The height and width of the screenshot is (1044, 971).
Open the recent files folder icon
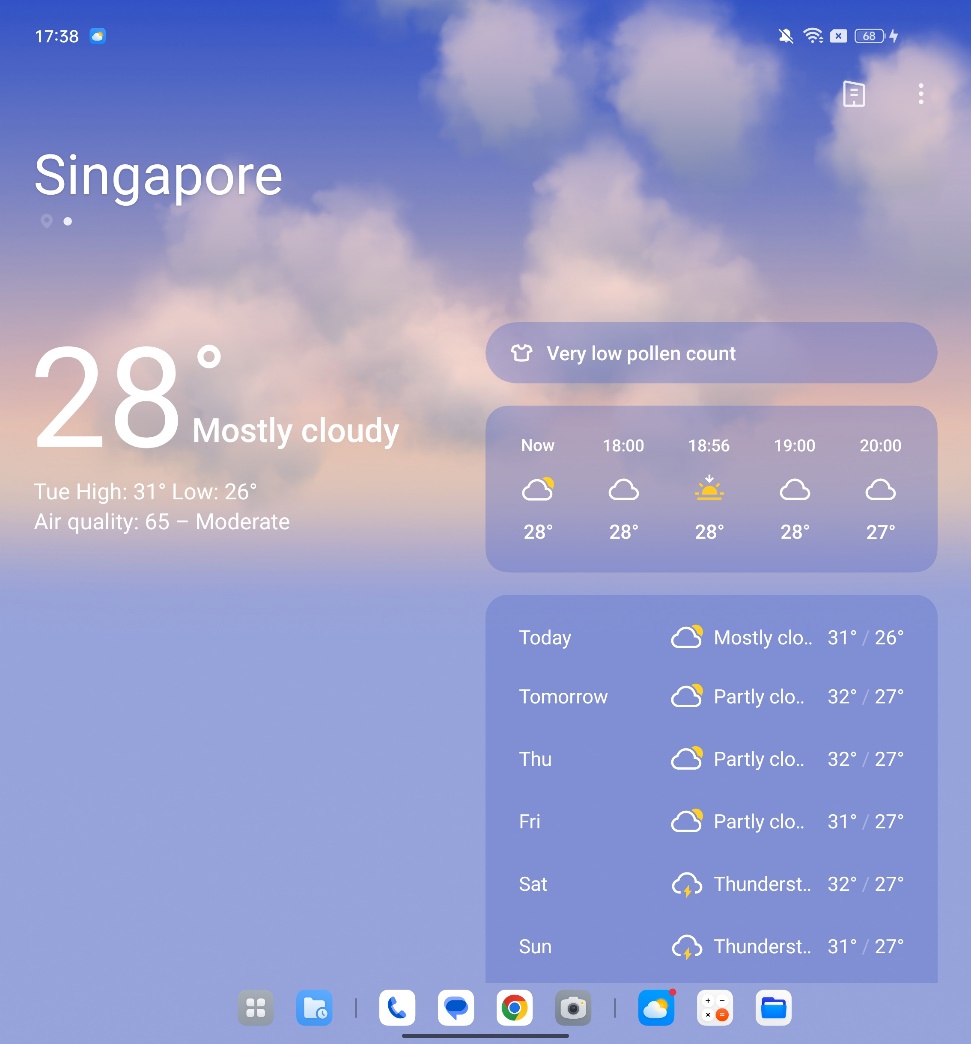tap(314, 1008)
